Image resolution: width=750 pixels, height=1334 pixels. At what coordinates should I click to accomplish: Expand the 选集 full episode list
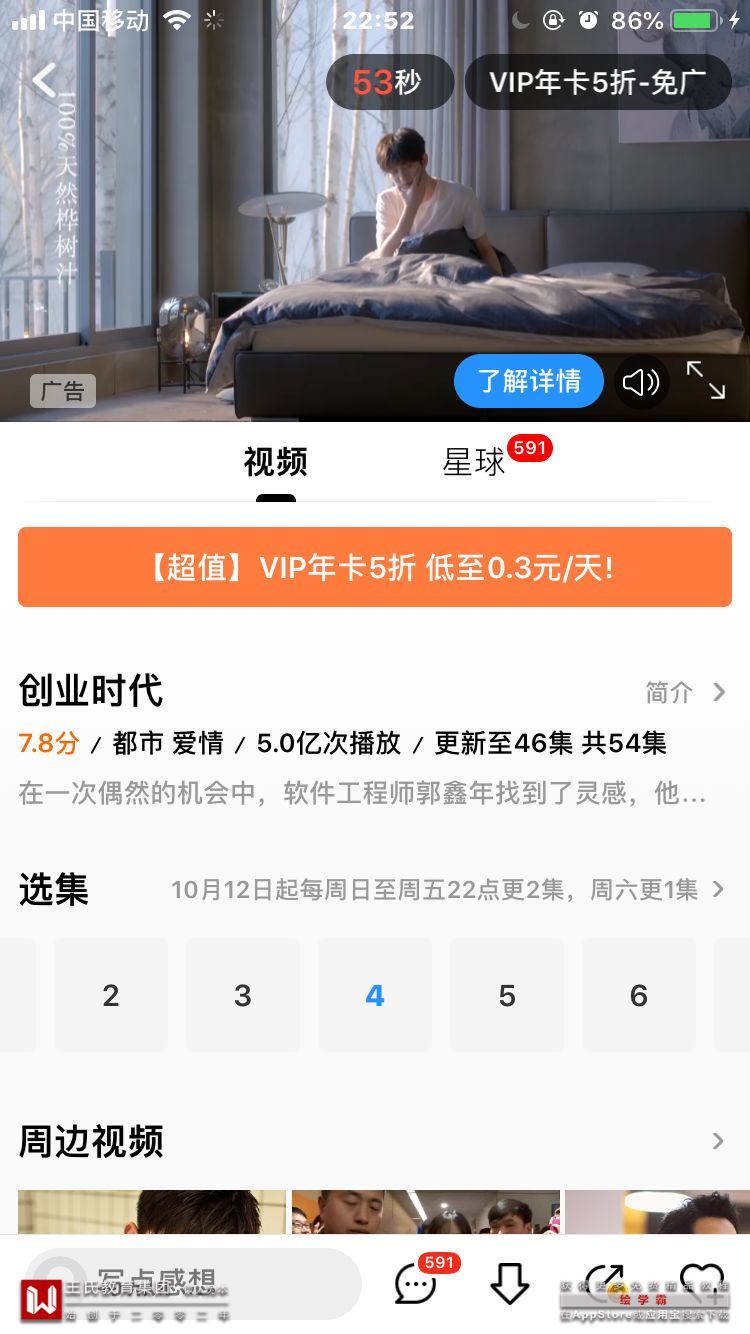(x=717, y=889)
